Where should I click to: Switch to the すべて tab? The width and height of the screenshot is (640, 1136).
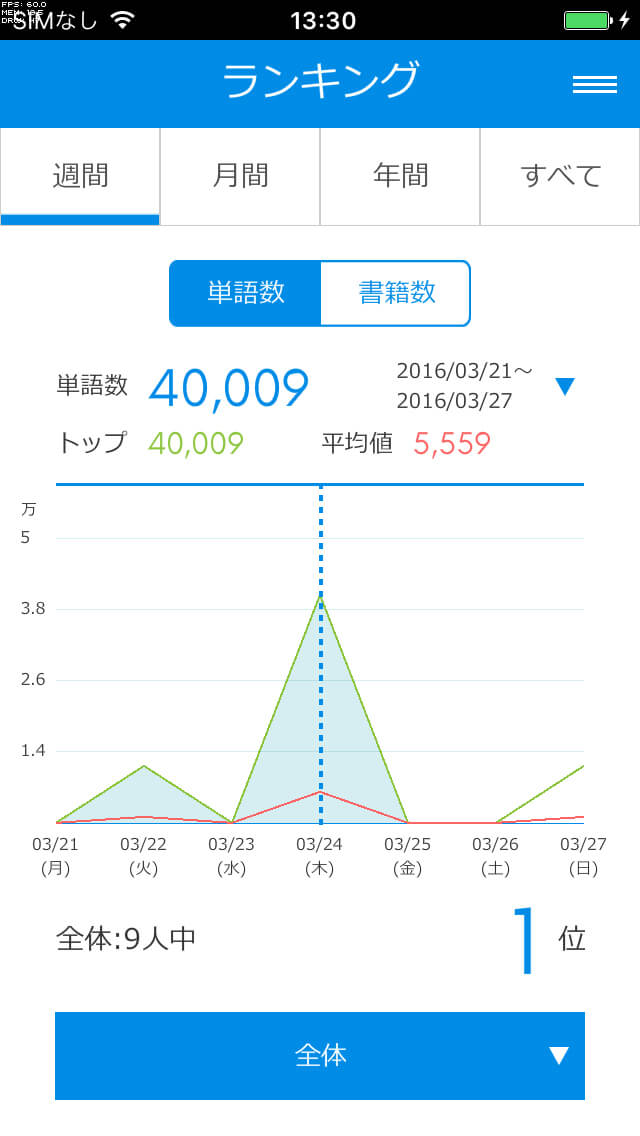(560, 177)
